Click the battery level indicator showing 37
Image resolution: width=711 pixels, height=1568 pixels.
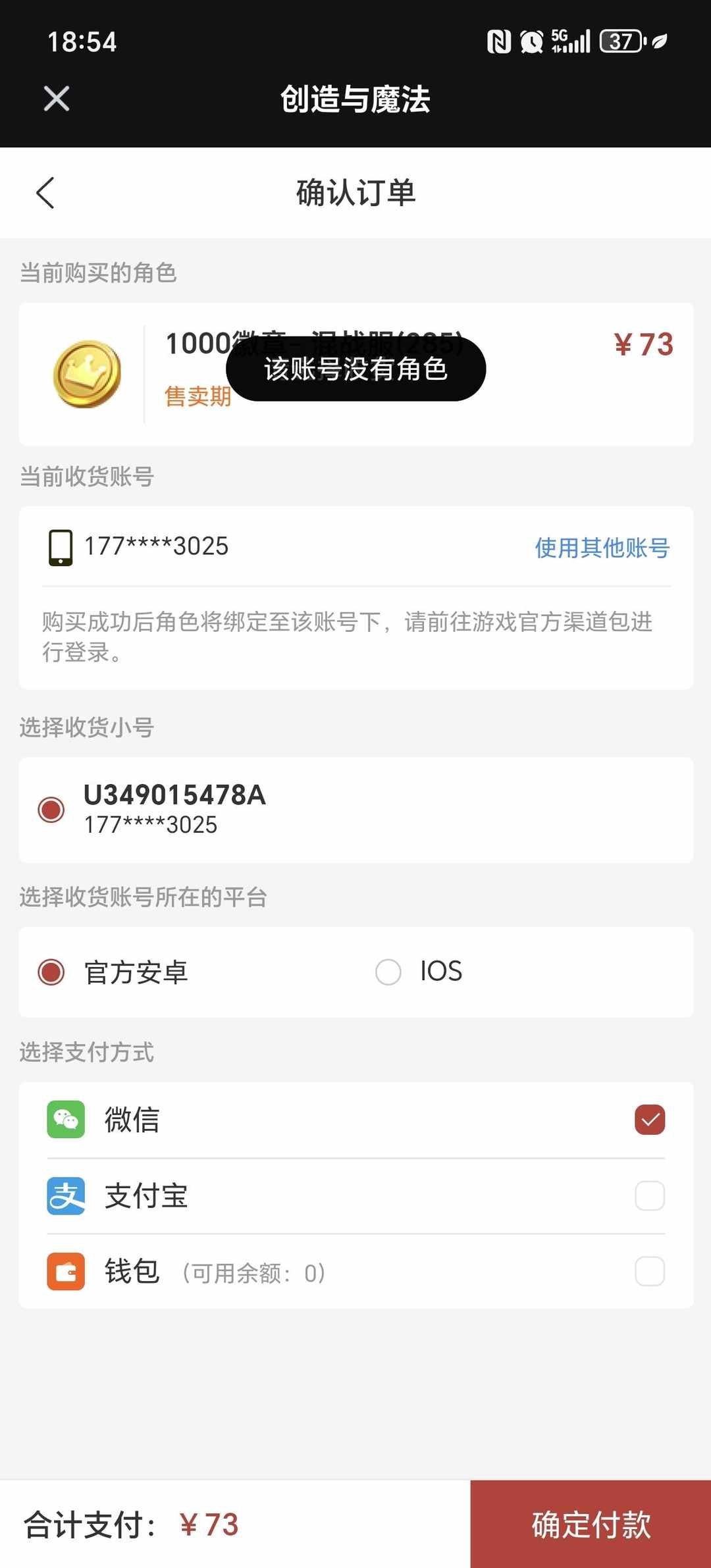click(x=619, y=41)
